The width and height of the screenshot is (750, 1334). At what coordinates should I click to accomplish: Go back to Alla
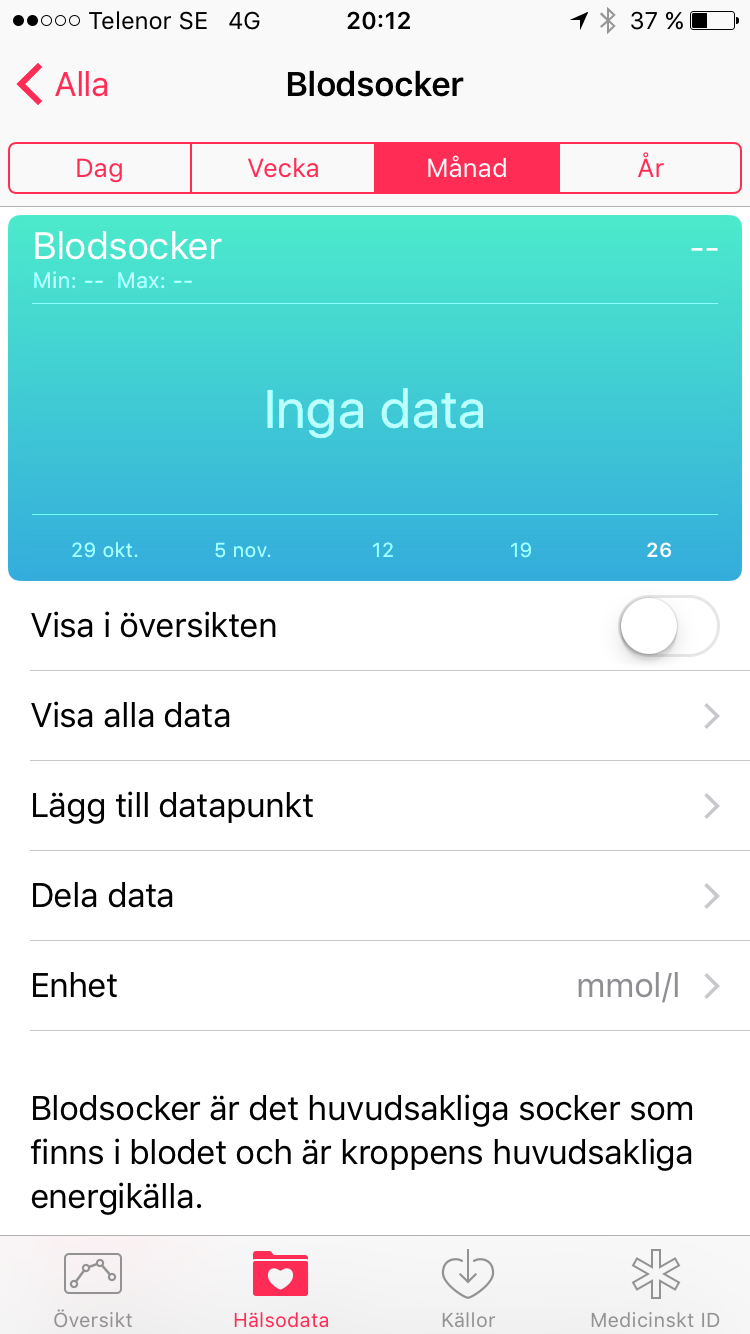(63, 85)
